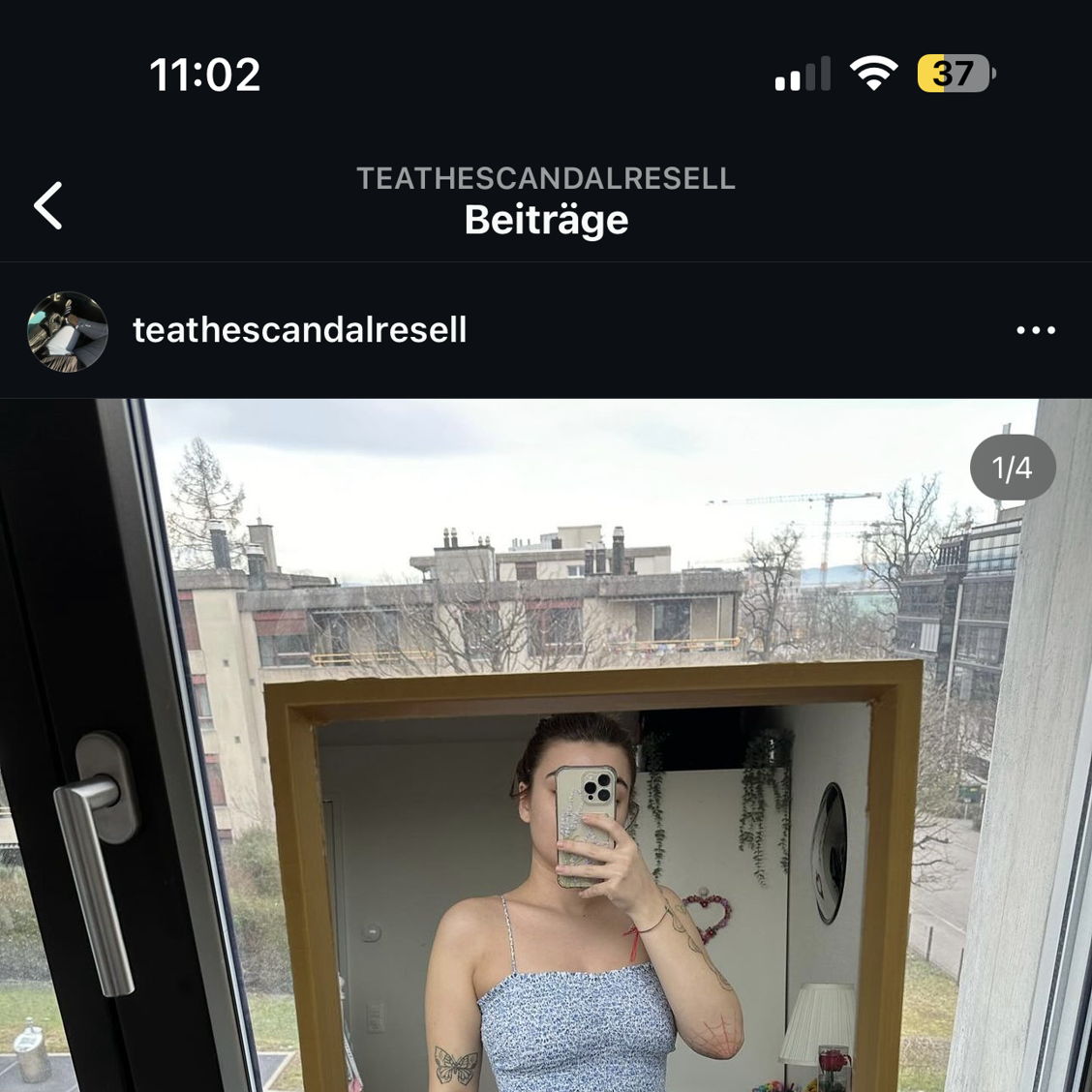Open teathescandalresell profile via username
Viewport: 1092px width, 1092px height.
(x=299, y=330)
